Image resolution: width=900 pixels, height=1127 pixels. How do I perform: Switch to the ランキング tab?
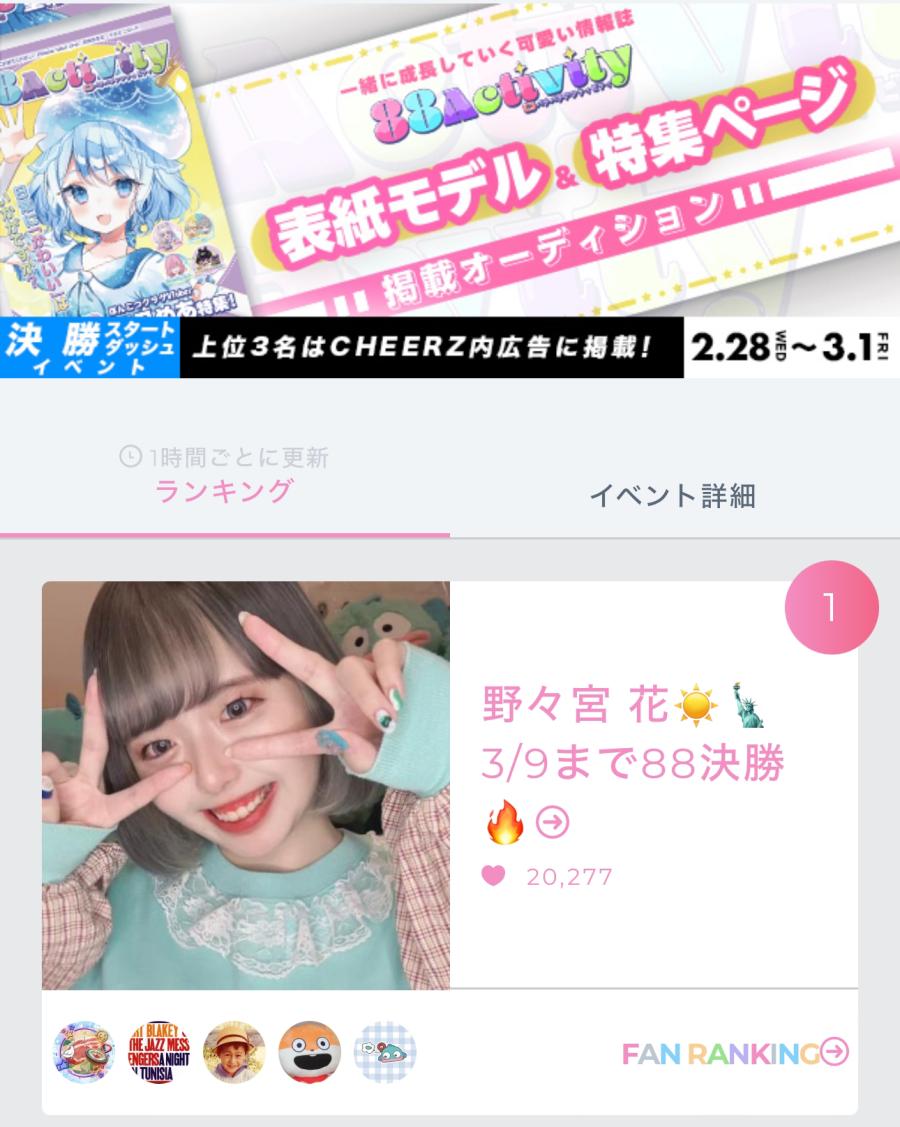224,491
